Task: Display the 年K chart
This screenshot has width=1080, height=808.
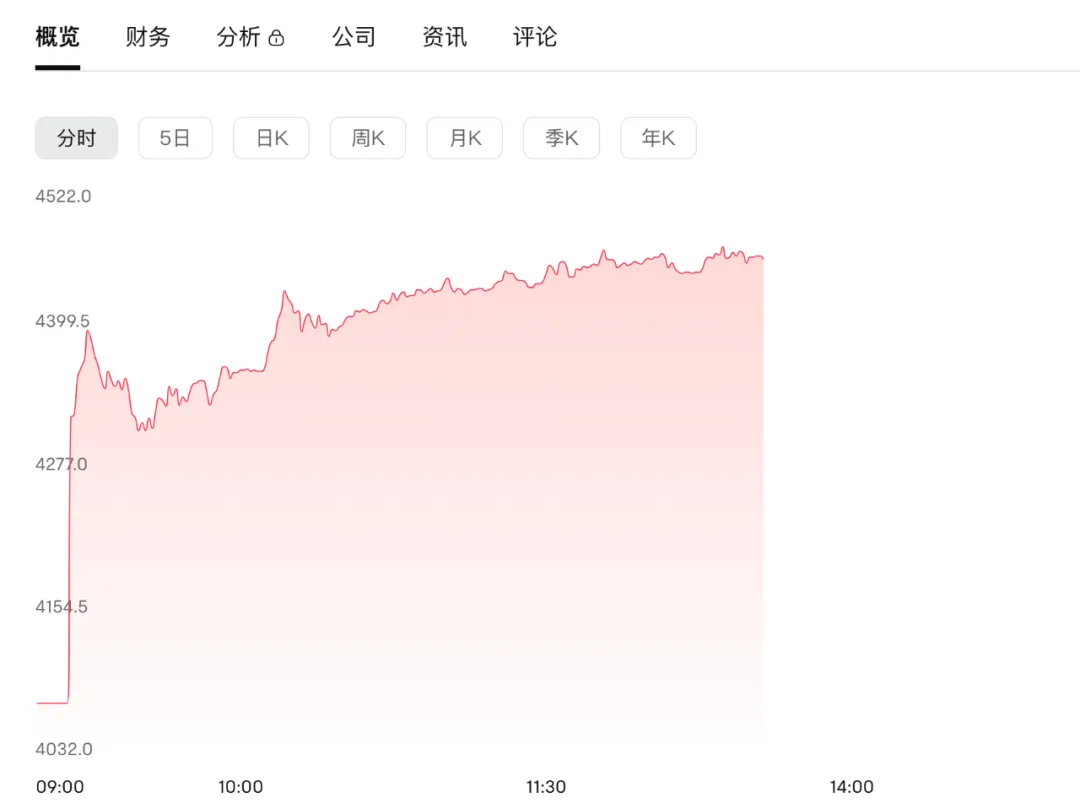Action: 658,138
